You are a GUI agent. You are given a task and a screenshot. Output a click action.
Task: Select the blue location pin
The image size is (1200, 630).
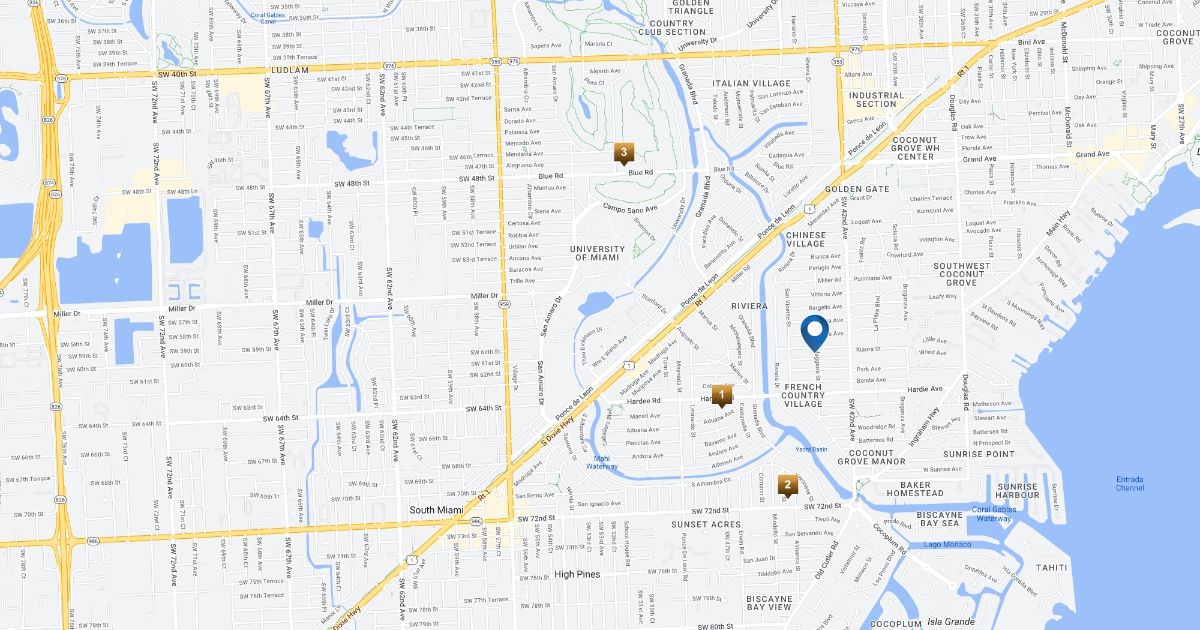[815, 331]
